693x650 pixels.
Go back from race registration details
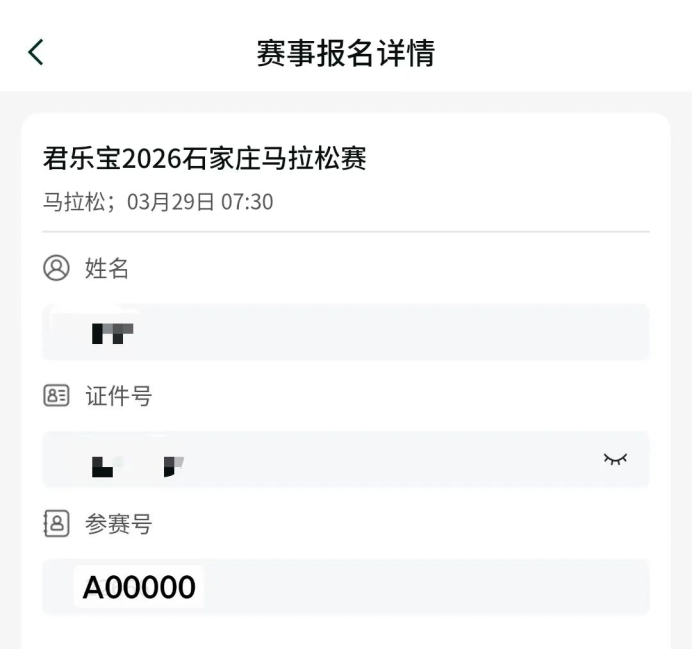(x=36, y=52)
